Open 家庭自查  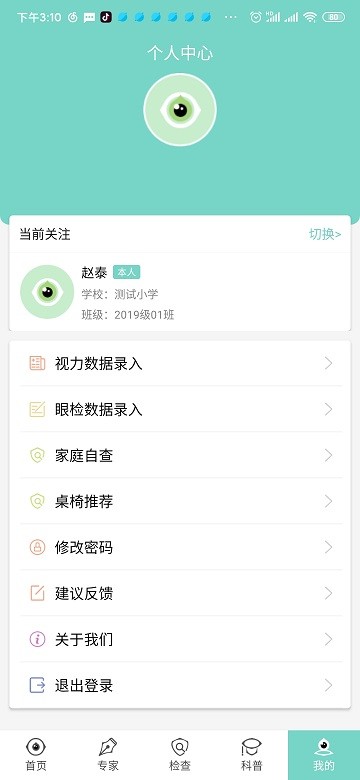pos(180,455)
